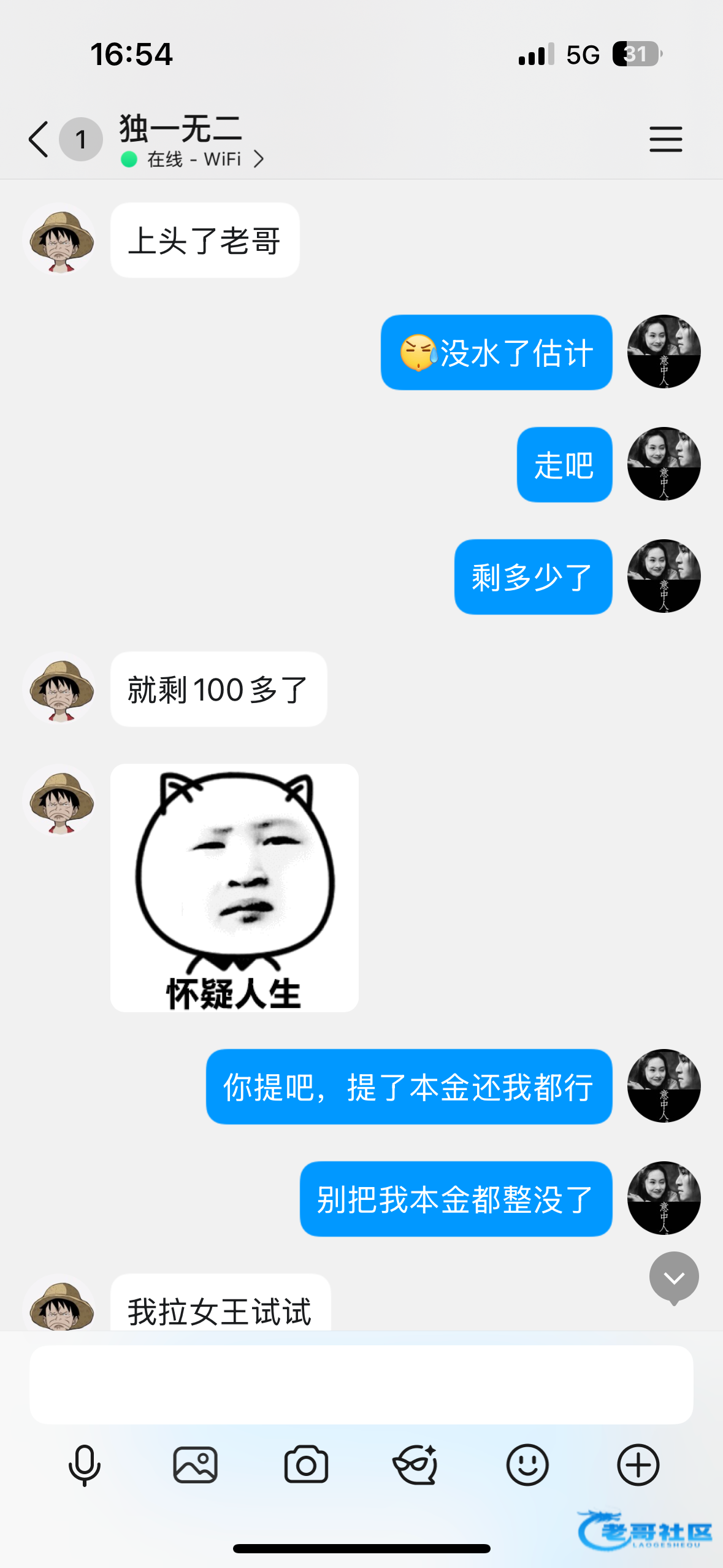Start a voice message with the microphone
723x1568 pixels.
click(x=84, y=1466)
